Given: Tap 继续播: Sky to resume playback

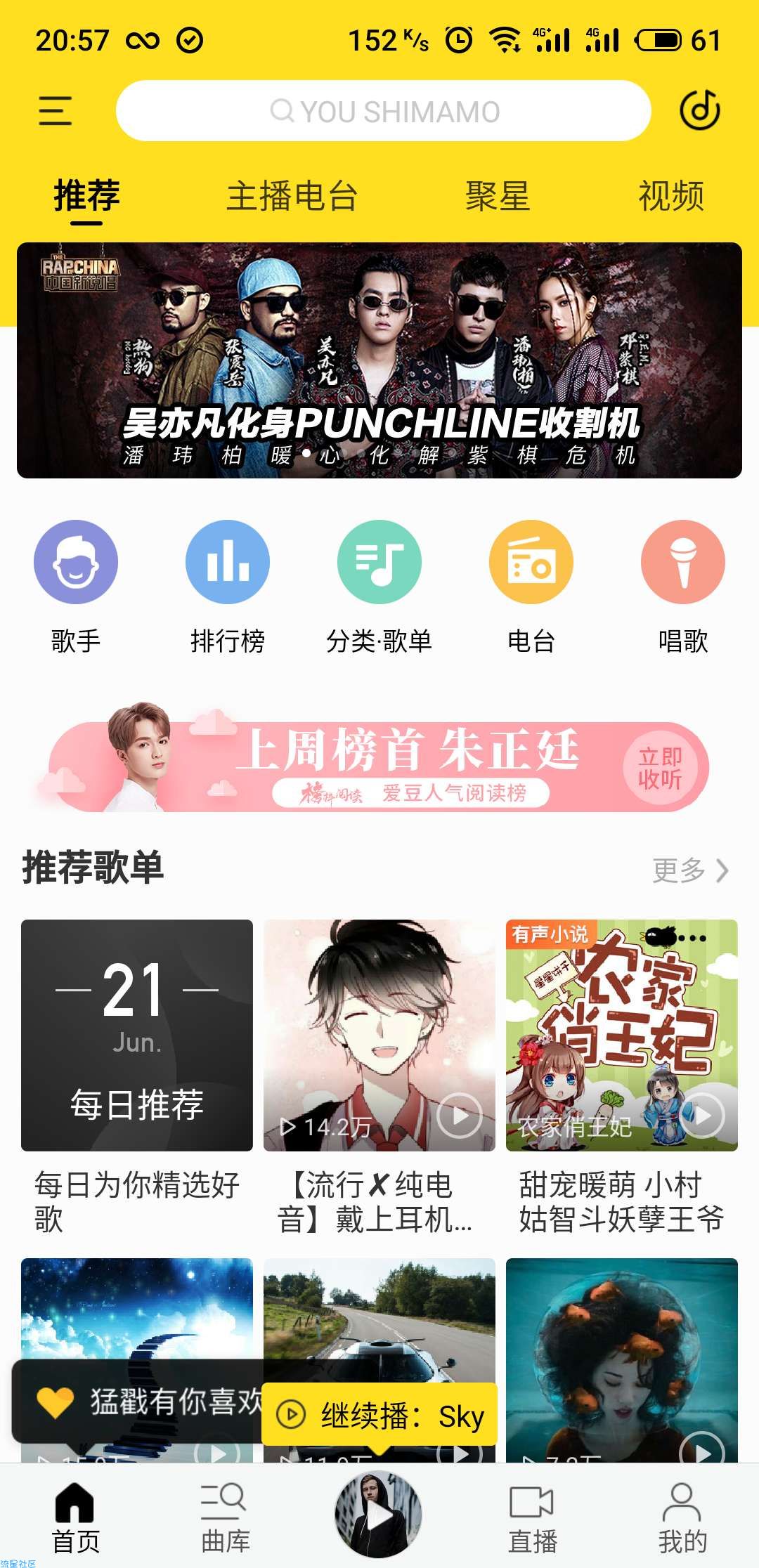Looking at the screenshot, I should coord(379,1414).
